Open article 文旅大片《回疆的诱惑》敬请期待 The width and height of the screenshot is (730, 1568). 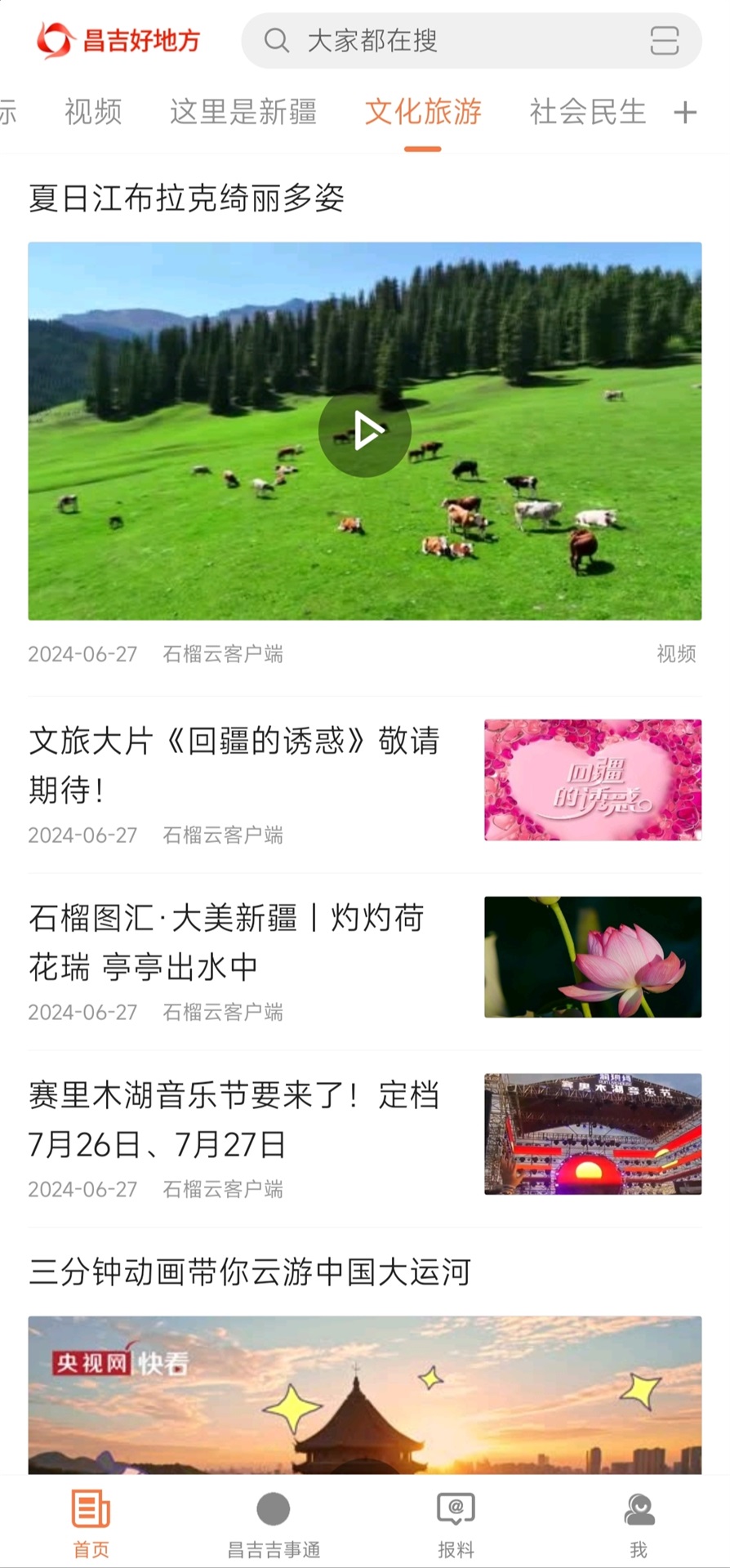(x=234, y=764)
